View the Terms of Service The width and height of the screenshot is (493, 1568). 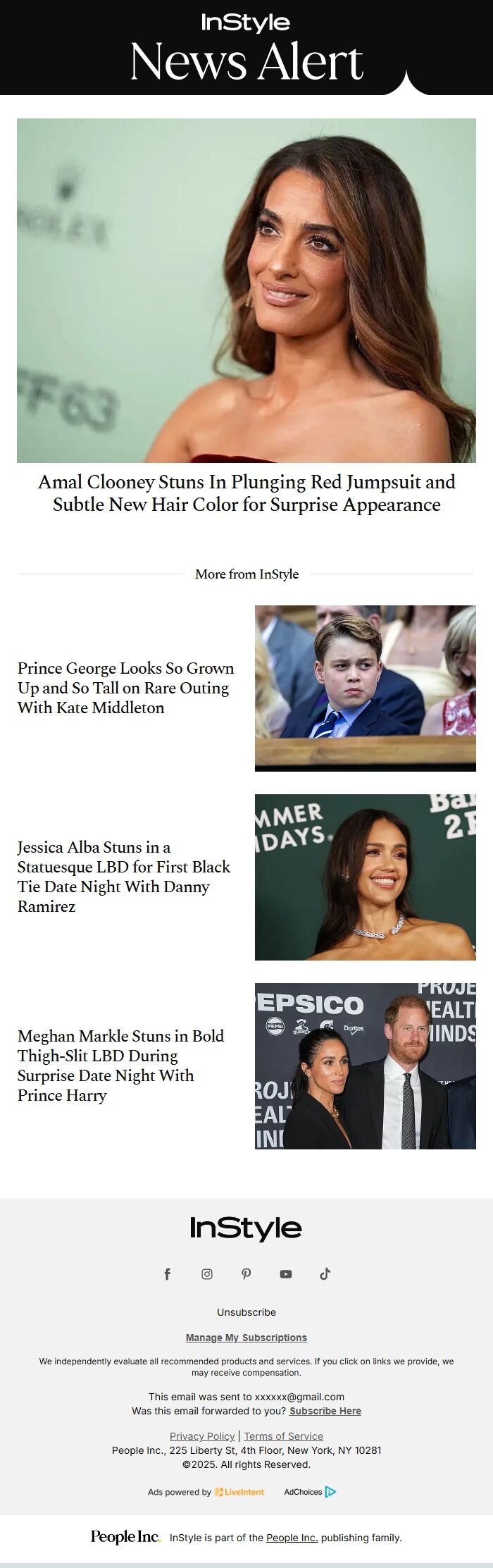pos(284,1436)
